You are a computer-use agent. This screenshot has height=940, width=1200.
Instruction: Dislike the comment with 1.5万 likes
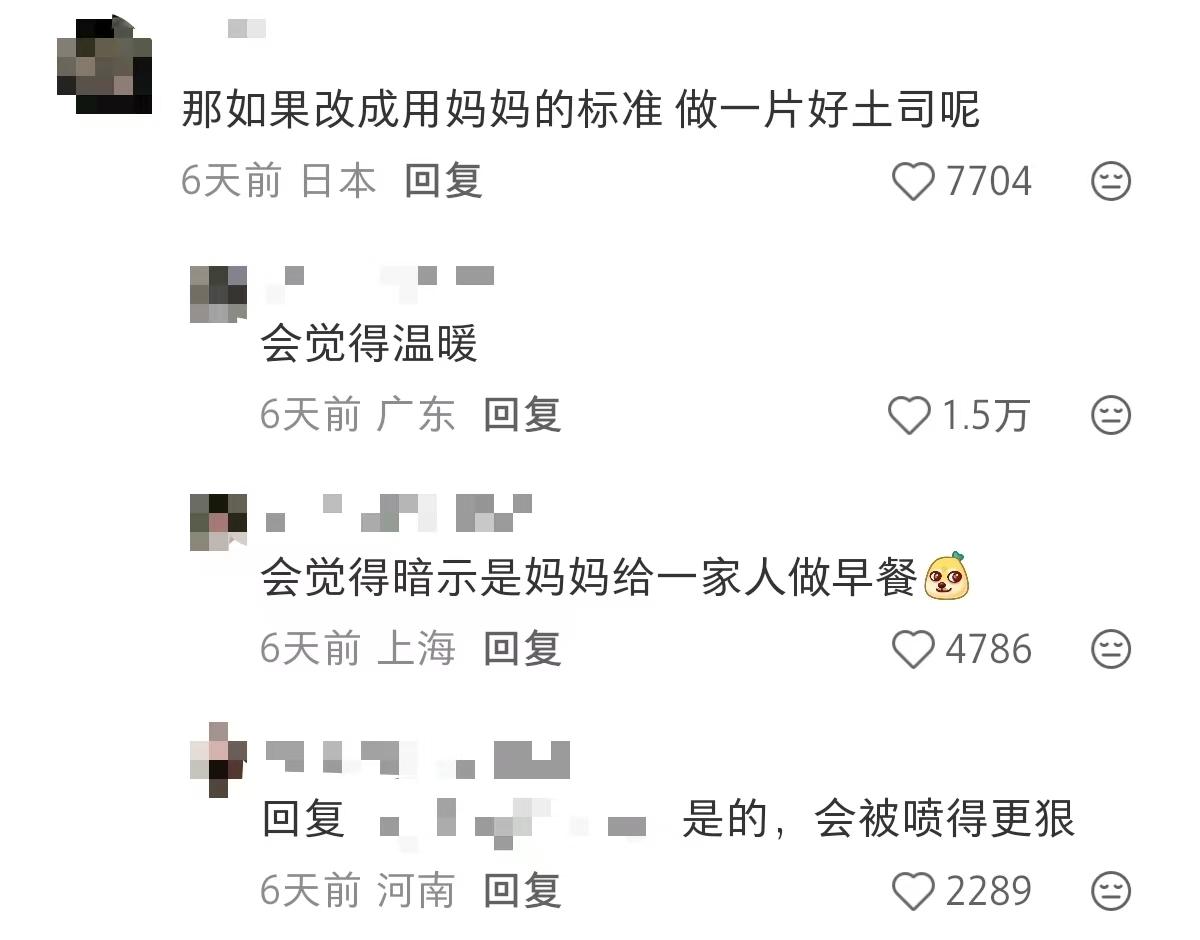click(1110, 415)
